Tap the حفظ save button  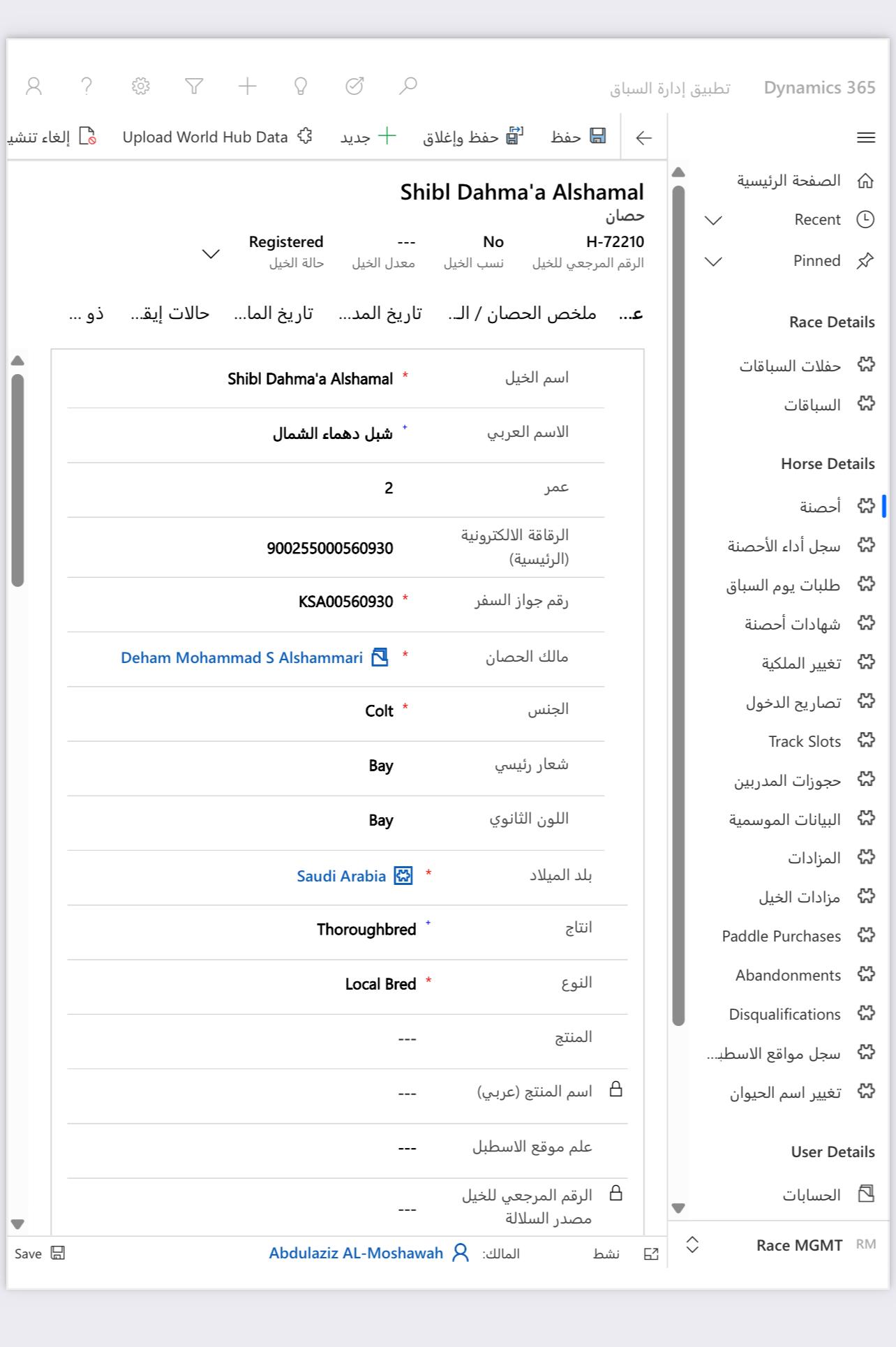pos(578,137)
